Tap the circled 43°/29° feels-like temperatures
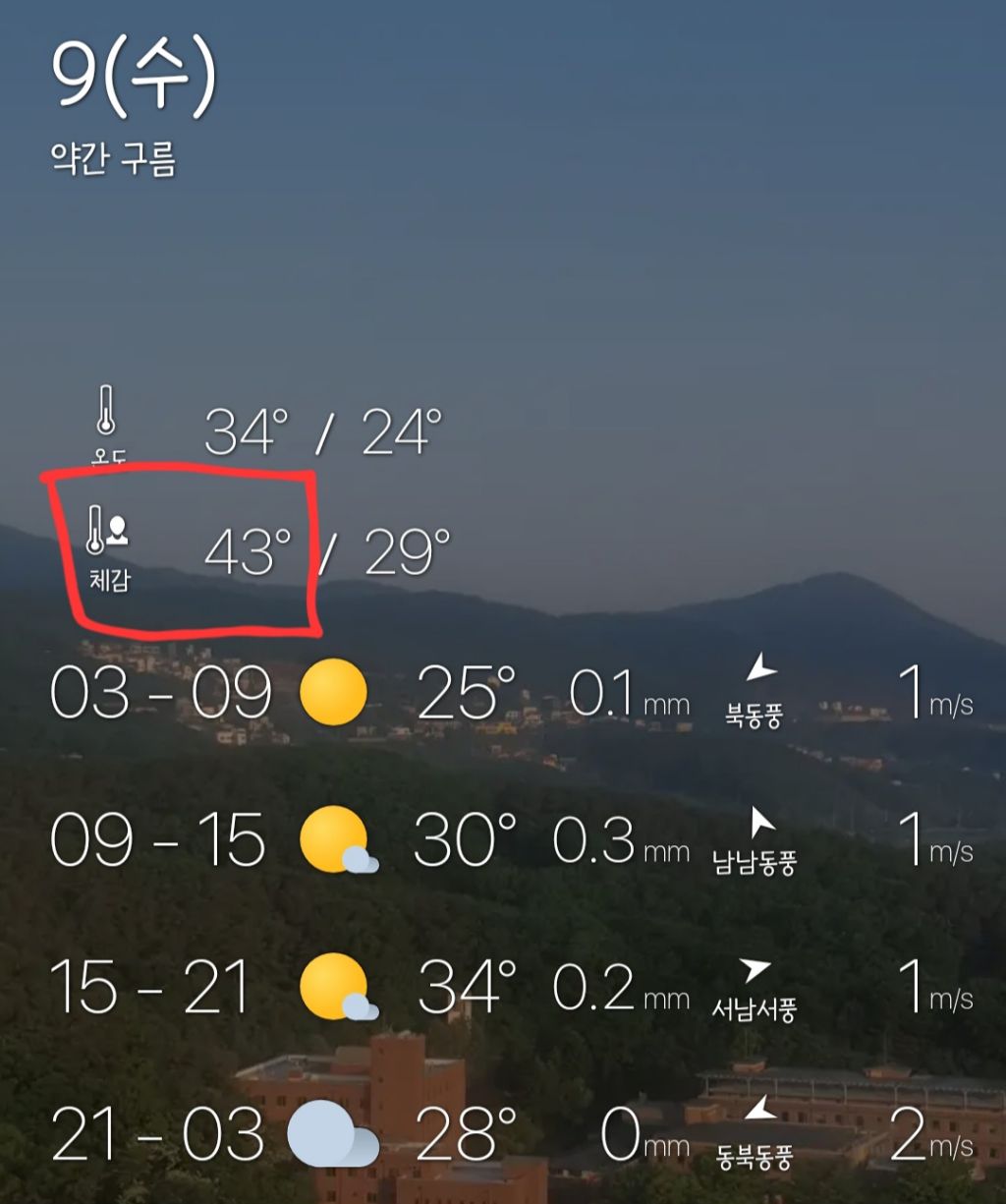Screen dimensions: 1006x1204 tap(329, 550)
